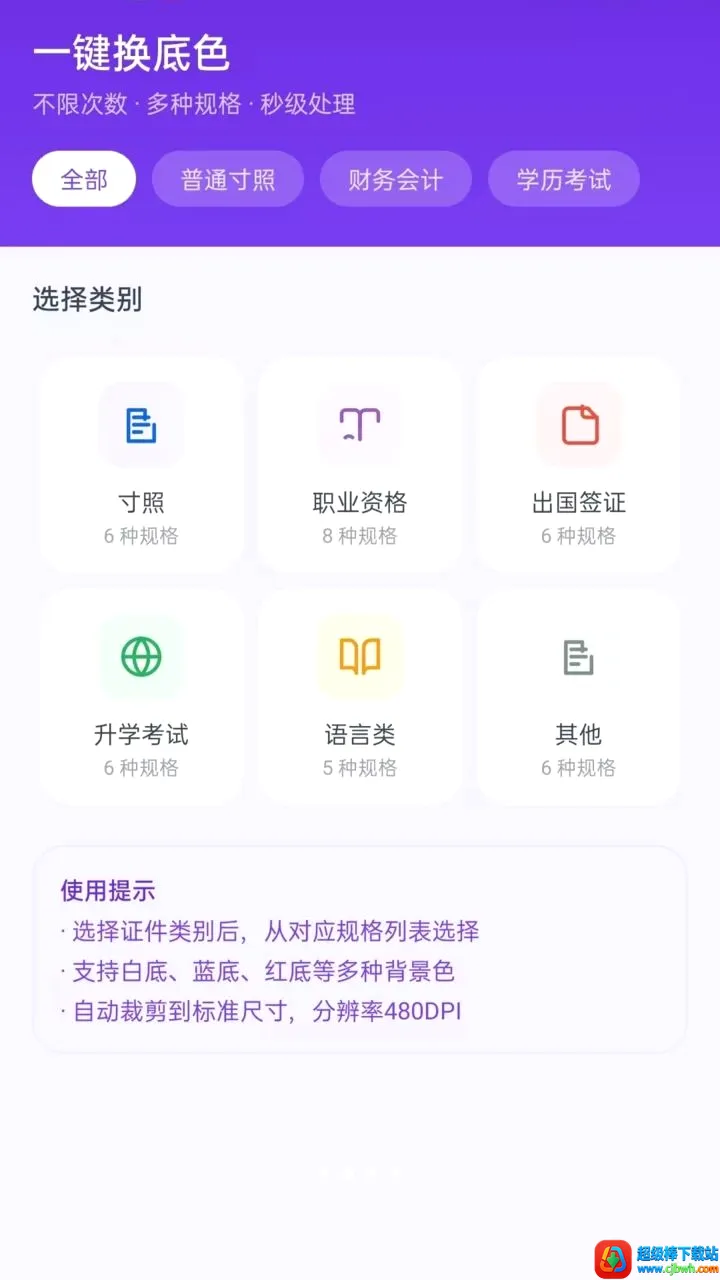The image size is (720, 1280).
Task: Select the 全部 filter chip
Action: (x=84, y=179)
